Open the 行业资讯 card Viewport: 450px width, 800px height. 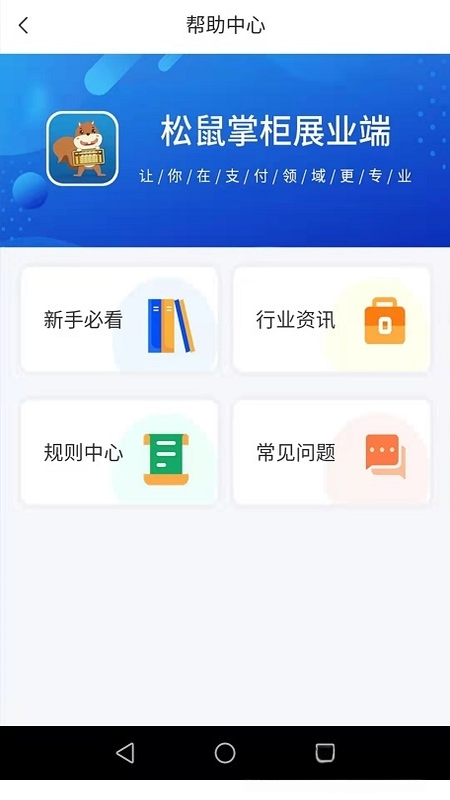tap(332, 320)
